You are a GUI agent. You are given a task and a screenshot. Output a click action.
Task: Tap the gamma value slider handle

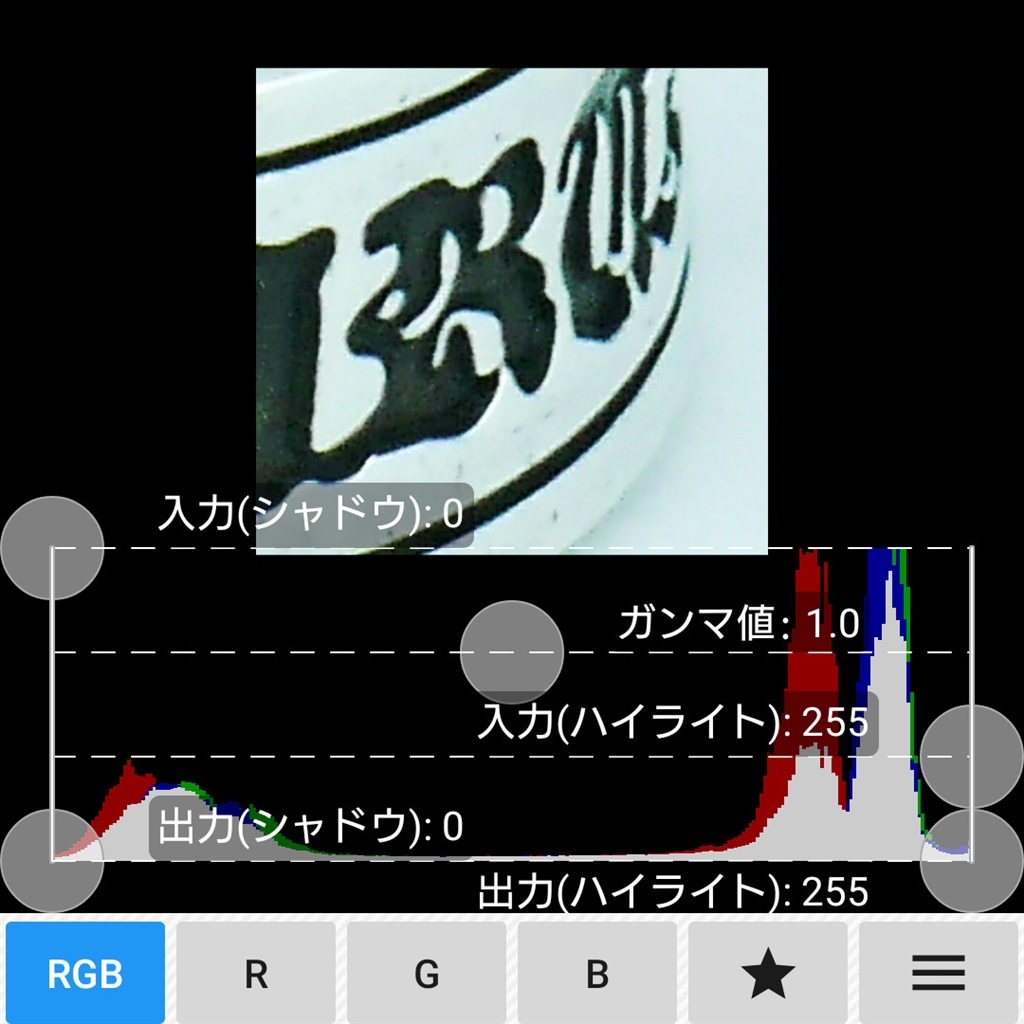point(512,652)
